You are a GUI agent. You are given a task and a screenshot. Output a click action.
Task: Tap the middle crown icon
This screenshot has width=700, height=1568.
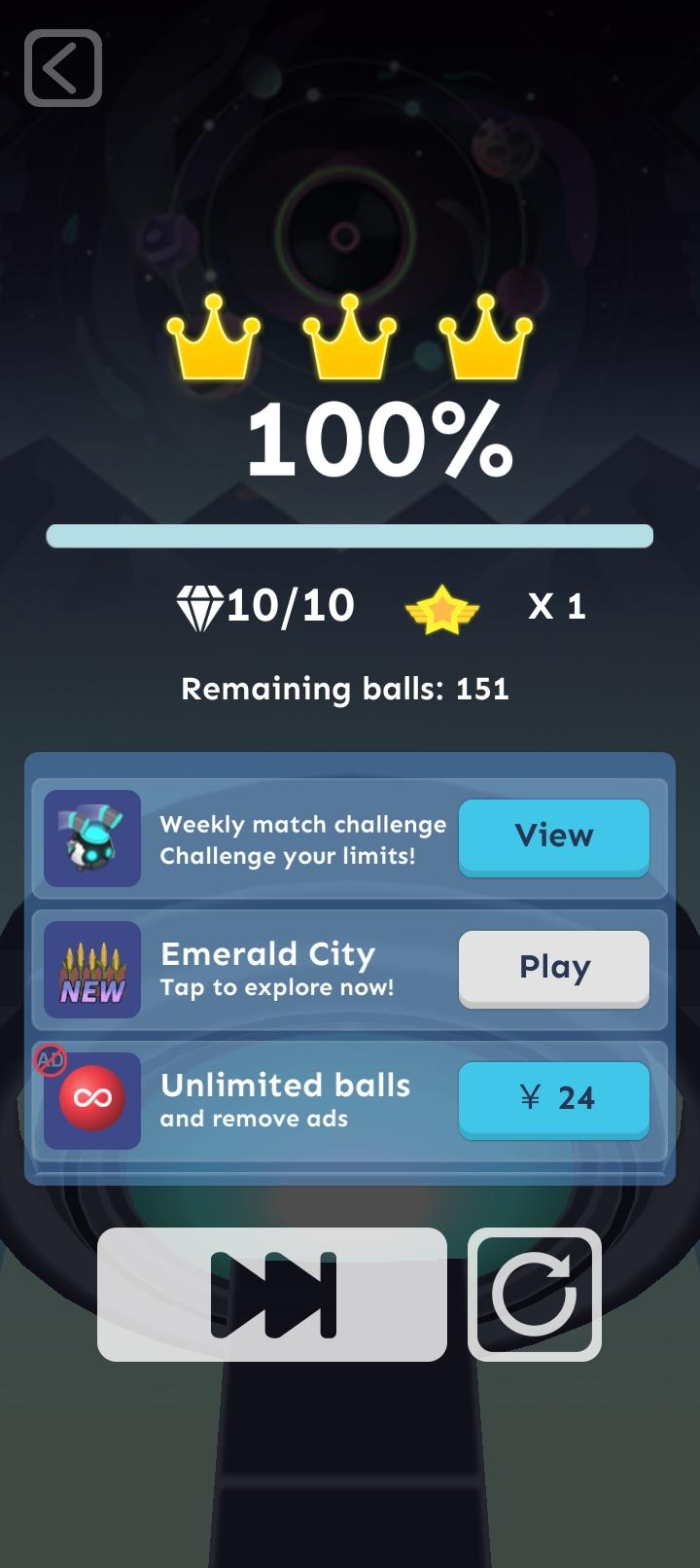click(350, 340)
